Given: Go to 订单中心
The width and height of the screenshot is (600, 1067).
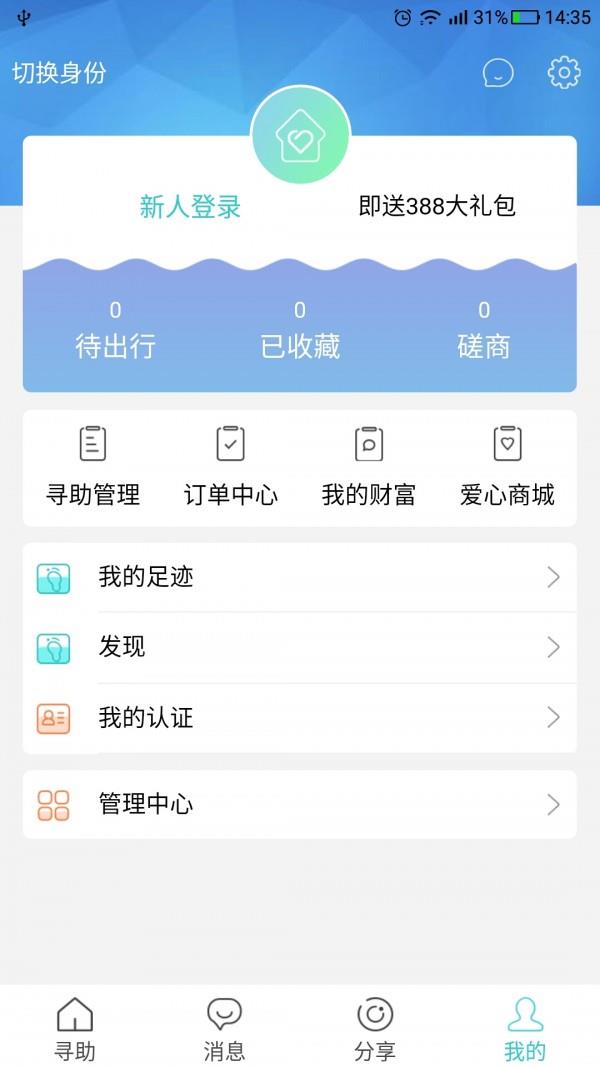Looking at the screenshot, I should pyautogui.click(x=231, y=467).
